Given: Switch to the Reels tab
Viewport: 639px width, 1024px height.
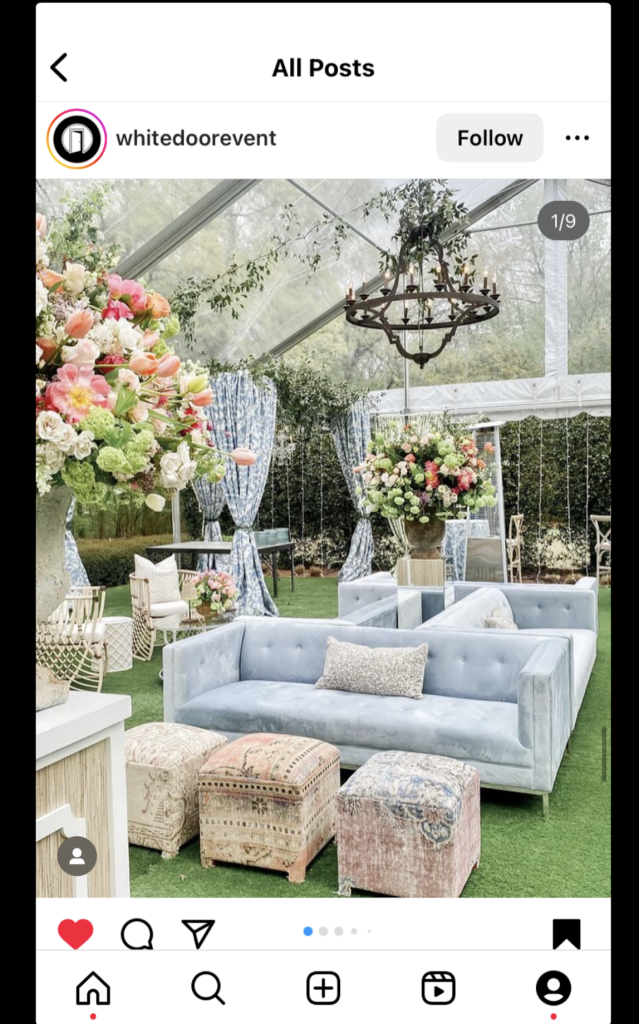Looking at the screenshot, I should pos(438,988).
